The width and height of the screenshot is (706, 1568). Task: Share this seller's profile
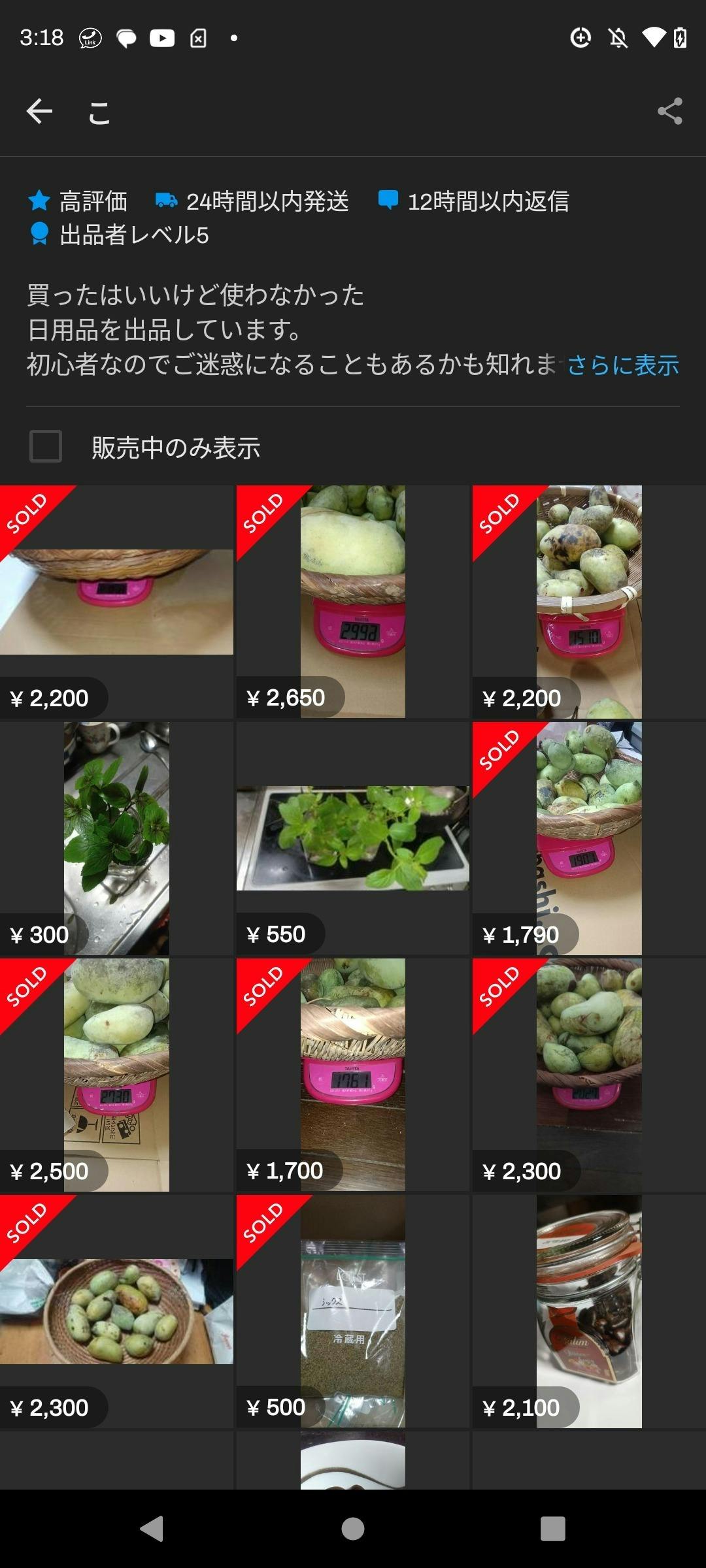670,112
